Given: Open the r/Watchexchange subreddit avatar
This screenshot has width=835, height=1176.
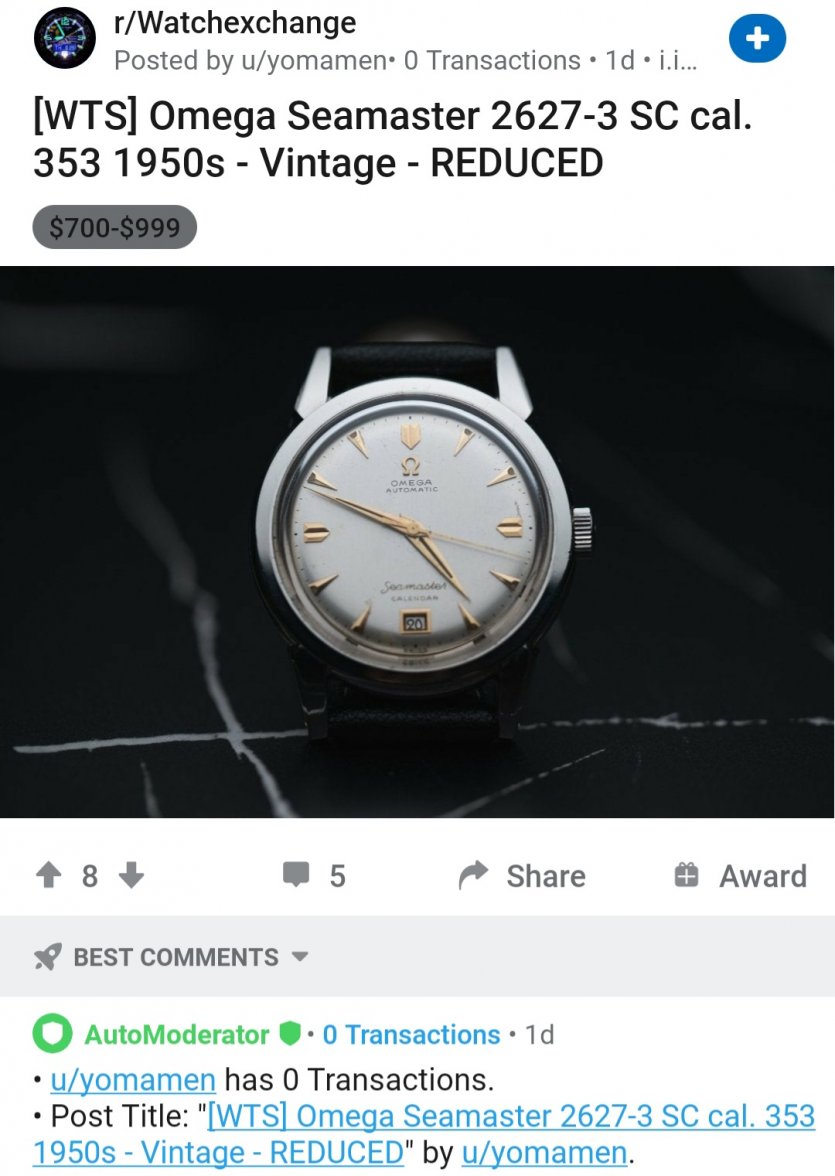Looking at the screenshot, I should click(x=65, y=39).
